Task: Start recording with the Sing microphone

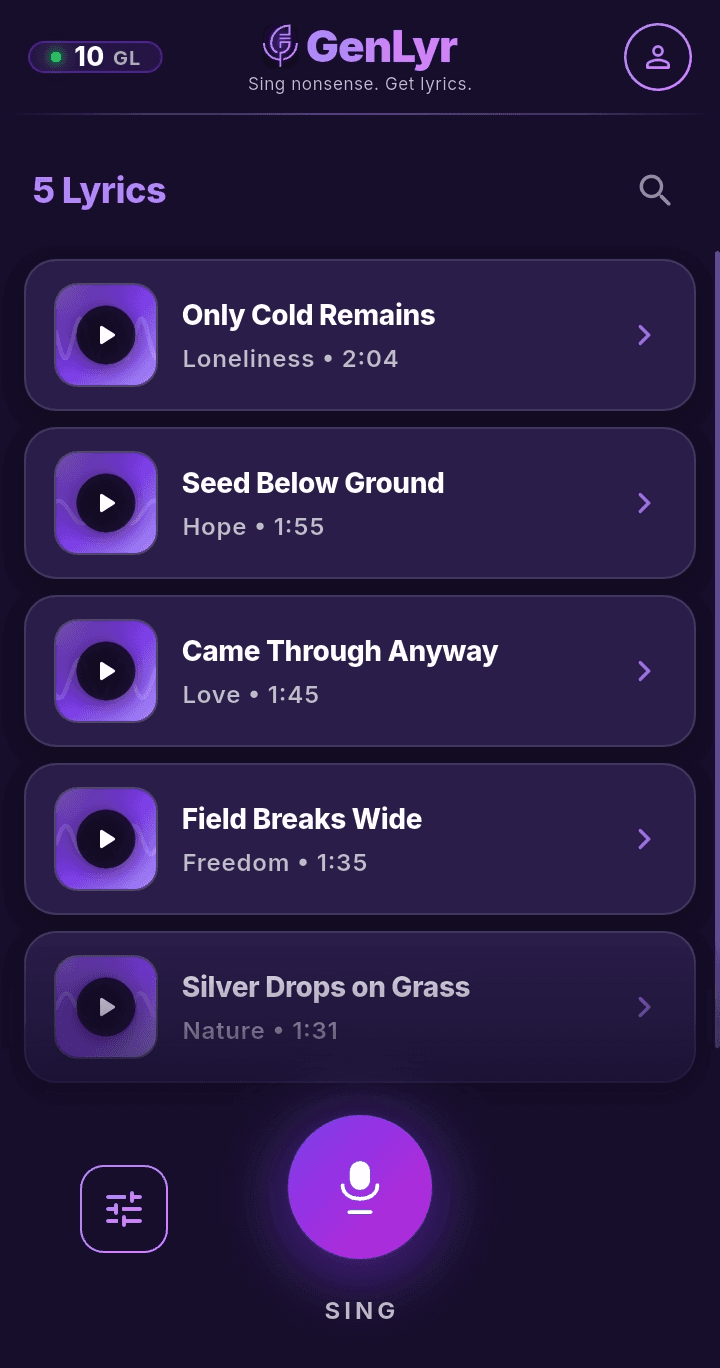Action: [360, 1187]
